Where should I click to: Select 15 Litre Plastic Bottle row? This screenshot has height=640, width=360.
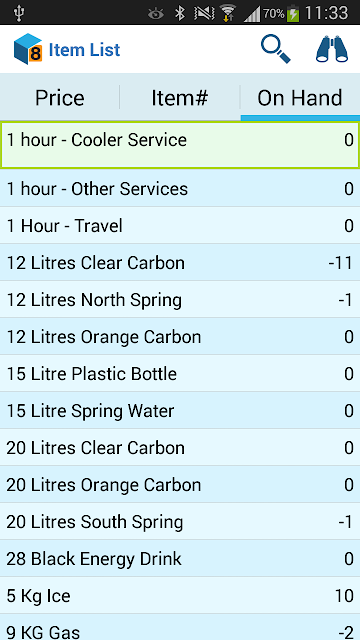pyautogui.click(x=180, y=373)
